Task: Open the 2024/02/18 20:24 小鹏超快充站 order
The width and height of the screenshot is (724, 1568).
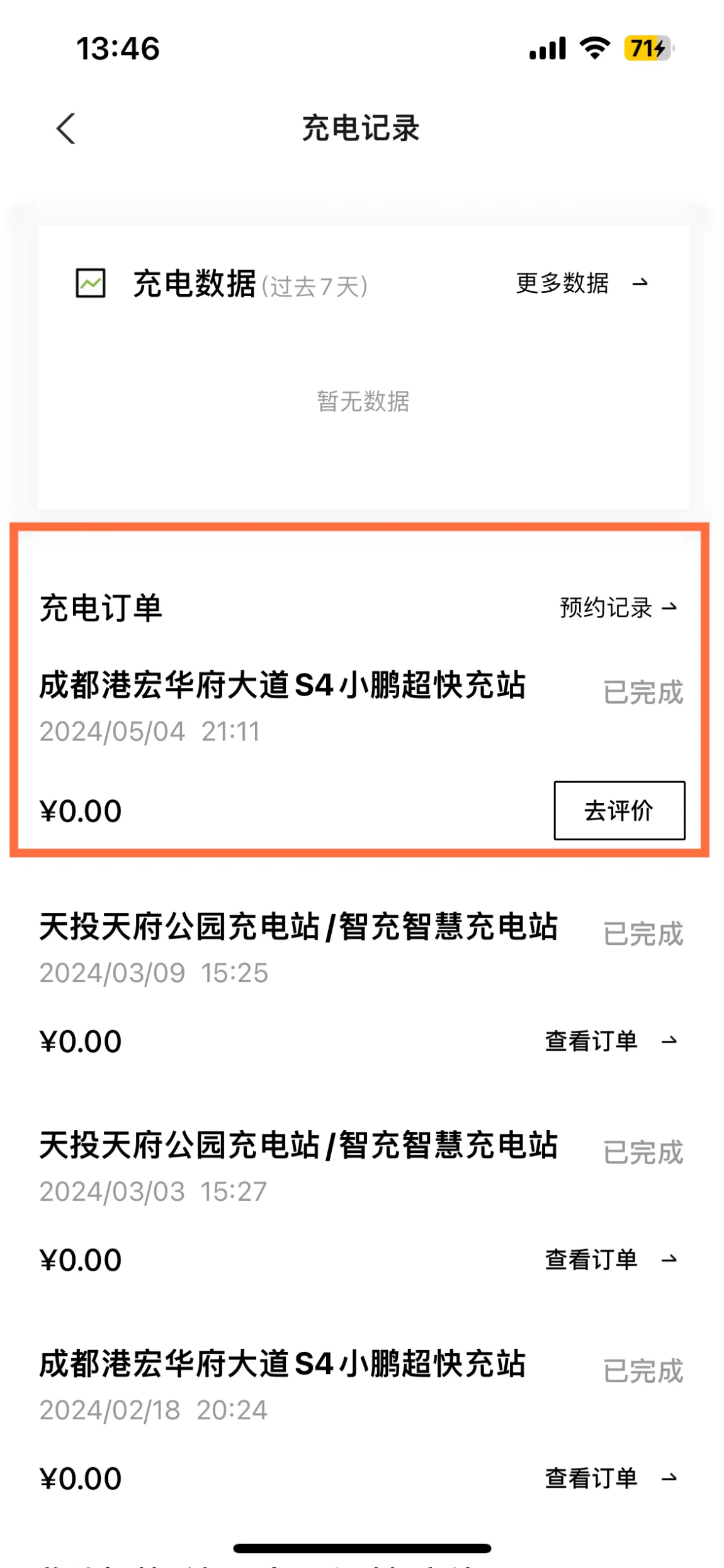Action: pyautogui.click(x=361, y=1421)
